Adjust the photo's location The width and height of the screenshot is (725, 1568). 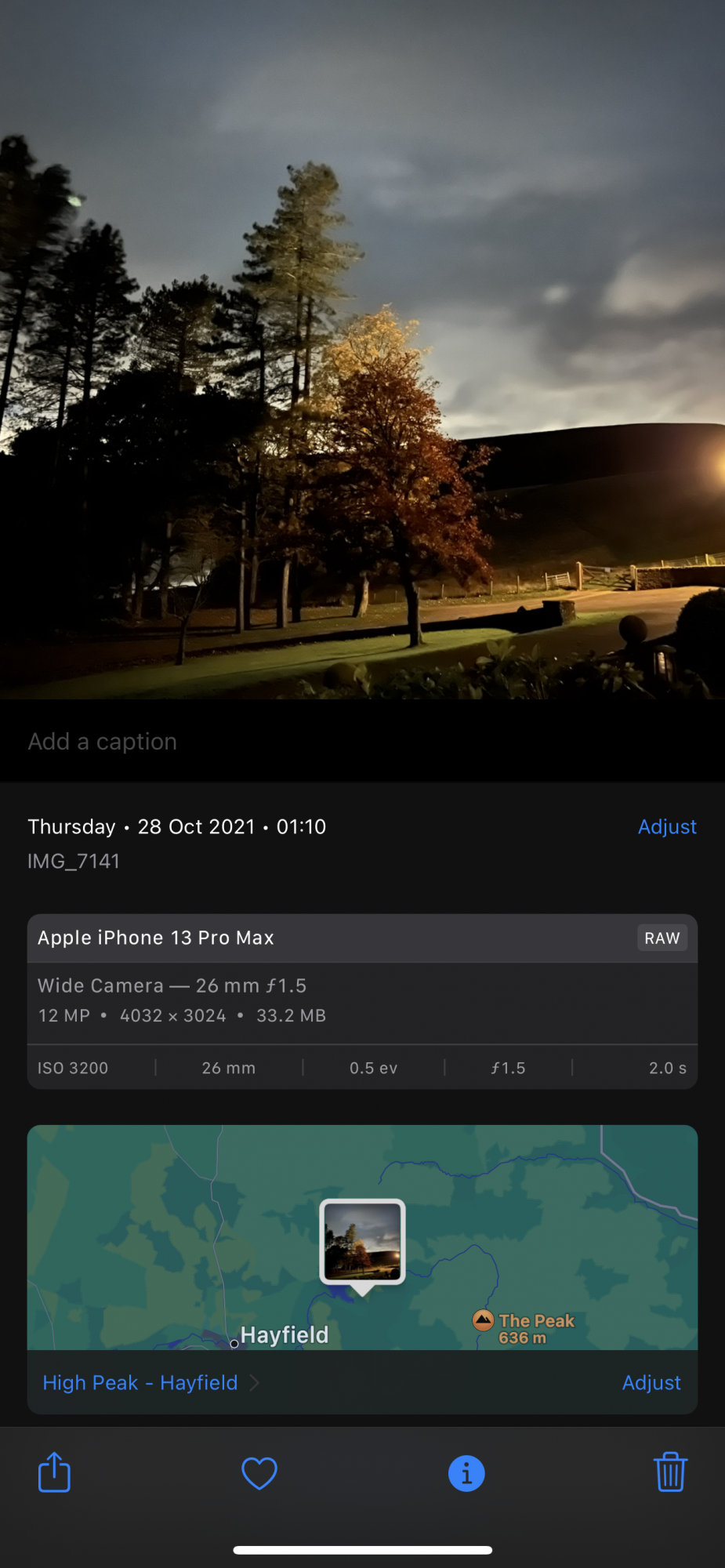pyautogui.click(x=651, y=1383)
